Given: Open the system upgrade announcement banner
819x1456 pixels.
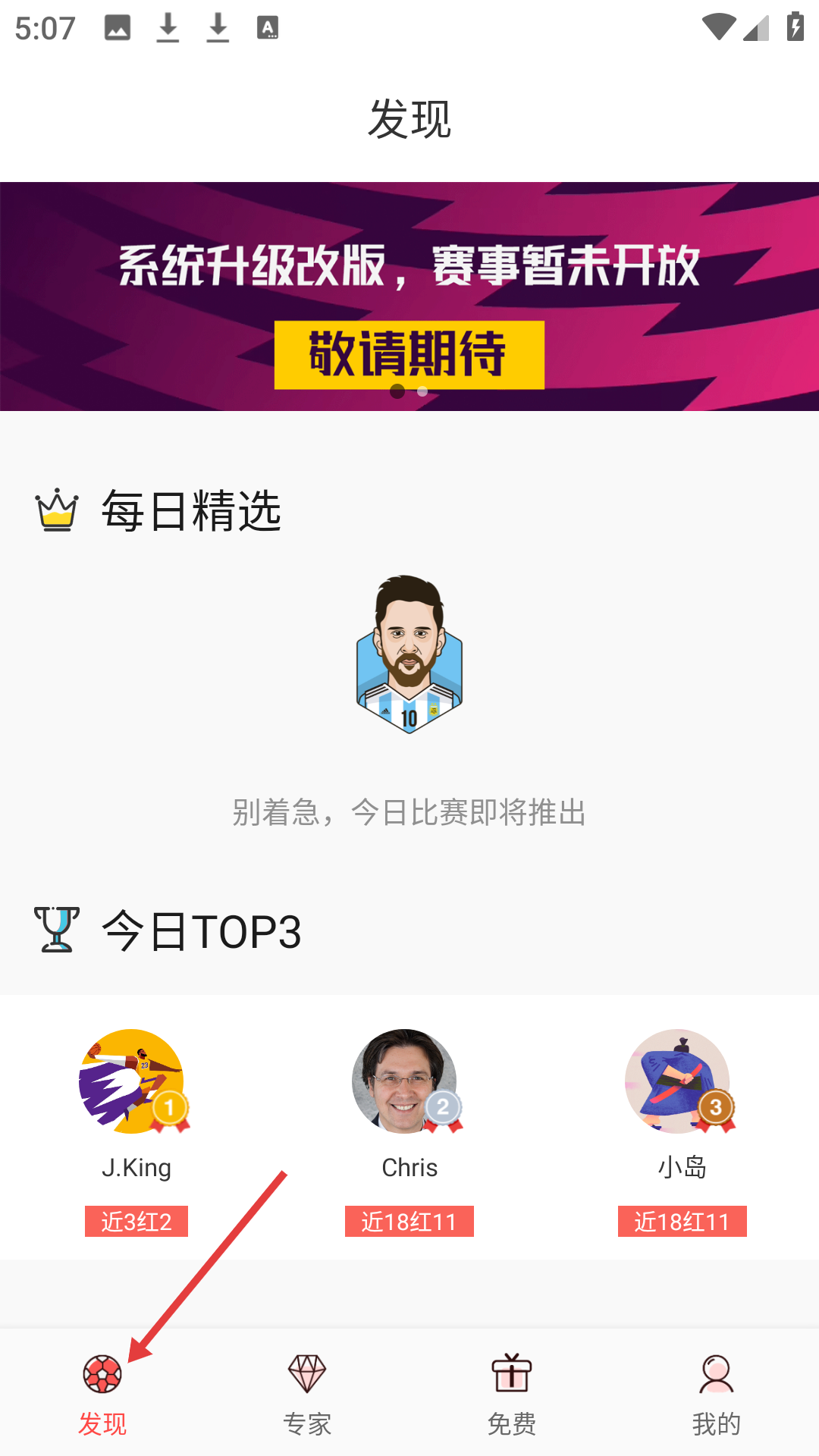Looking at the screenshot, I should (x=409, y=296).
